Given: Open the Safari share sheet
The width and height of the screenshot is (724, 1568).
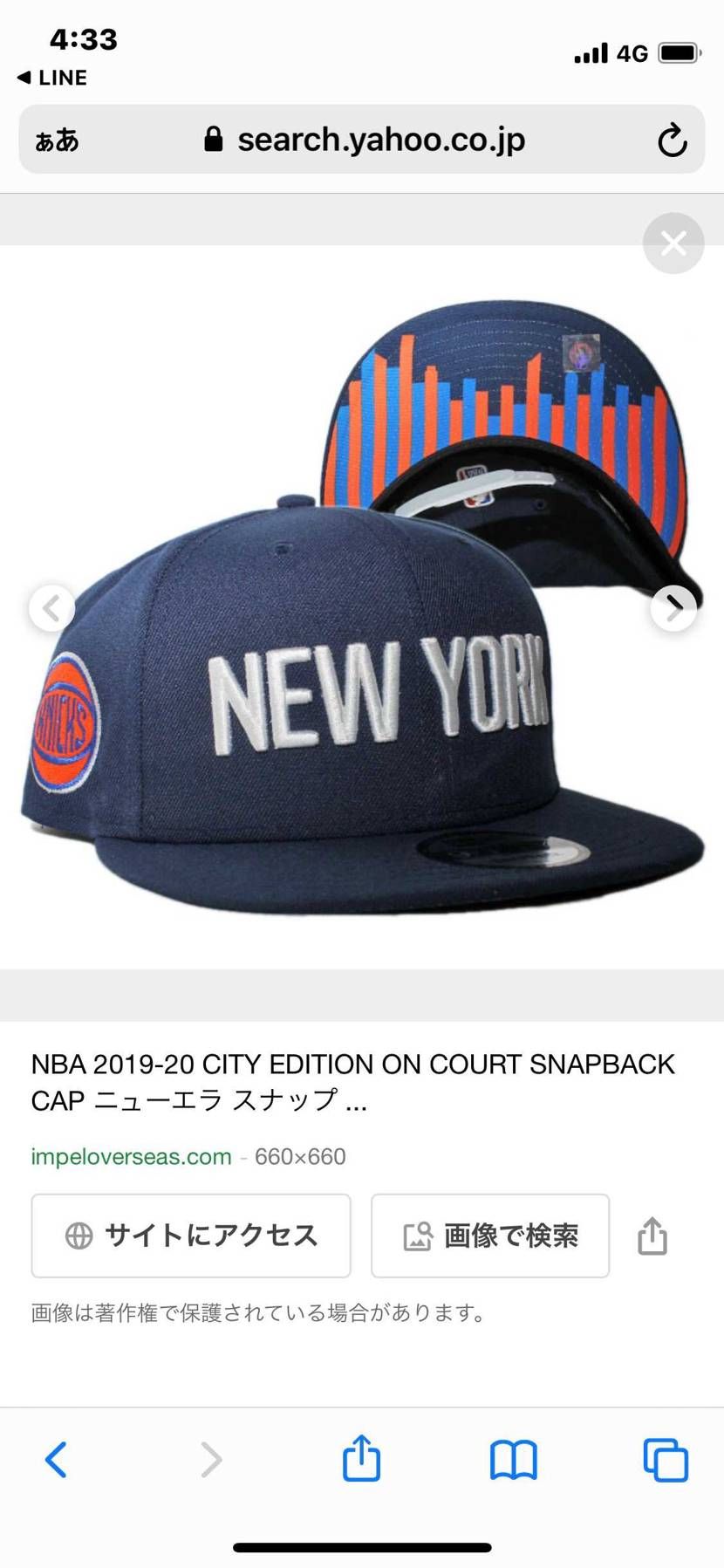Looking at the screenshot, I should click(361, 1459).
